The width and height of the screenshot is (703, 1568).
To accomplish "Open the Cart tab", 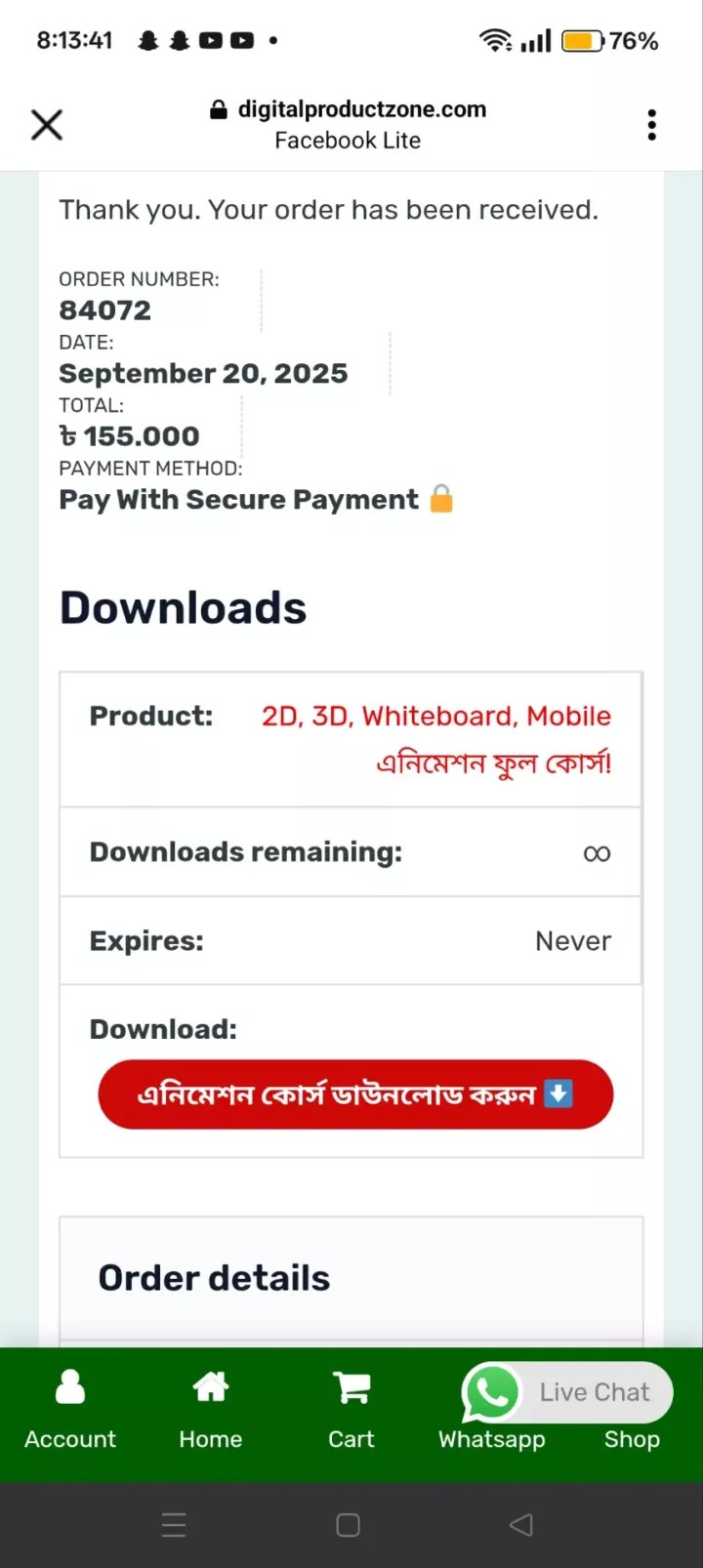I will coord(351,1411).
